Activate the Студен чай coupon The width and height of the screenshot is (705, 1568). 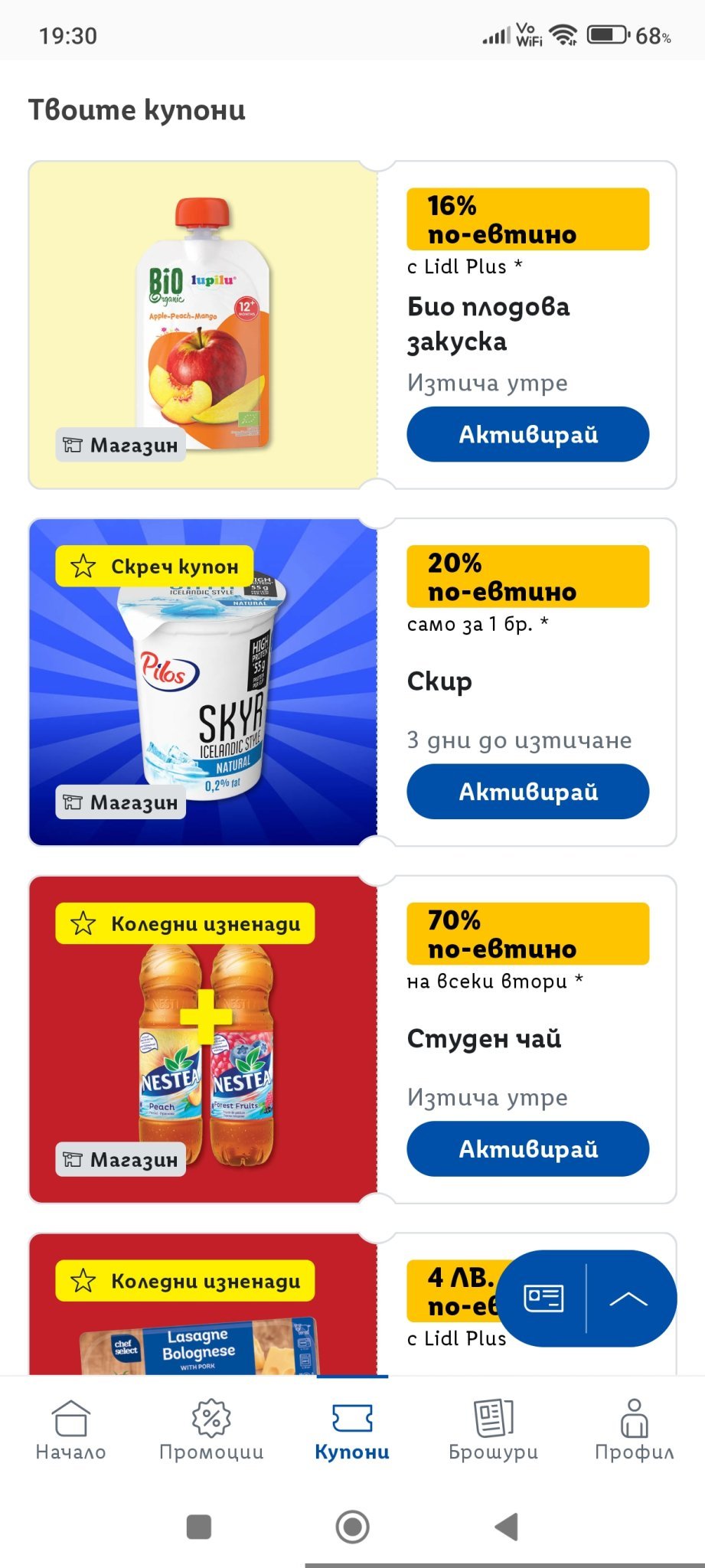(x=527, y=1148)
